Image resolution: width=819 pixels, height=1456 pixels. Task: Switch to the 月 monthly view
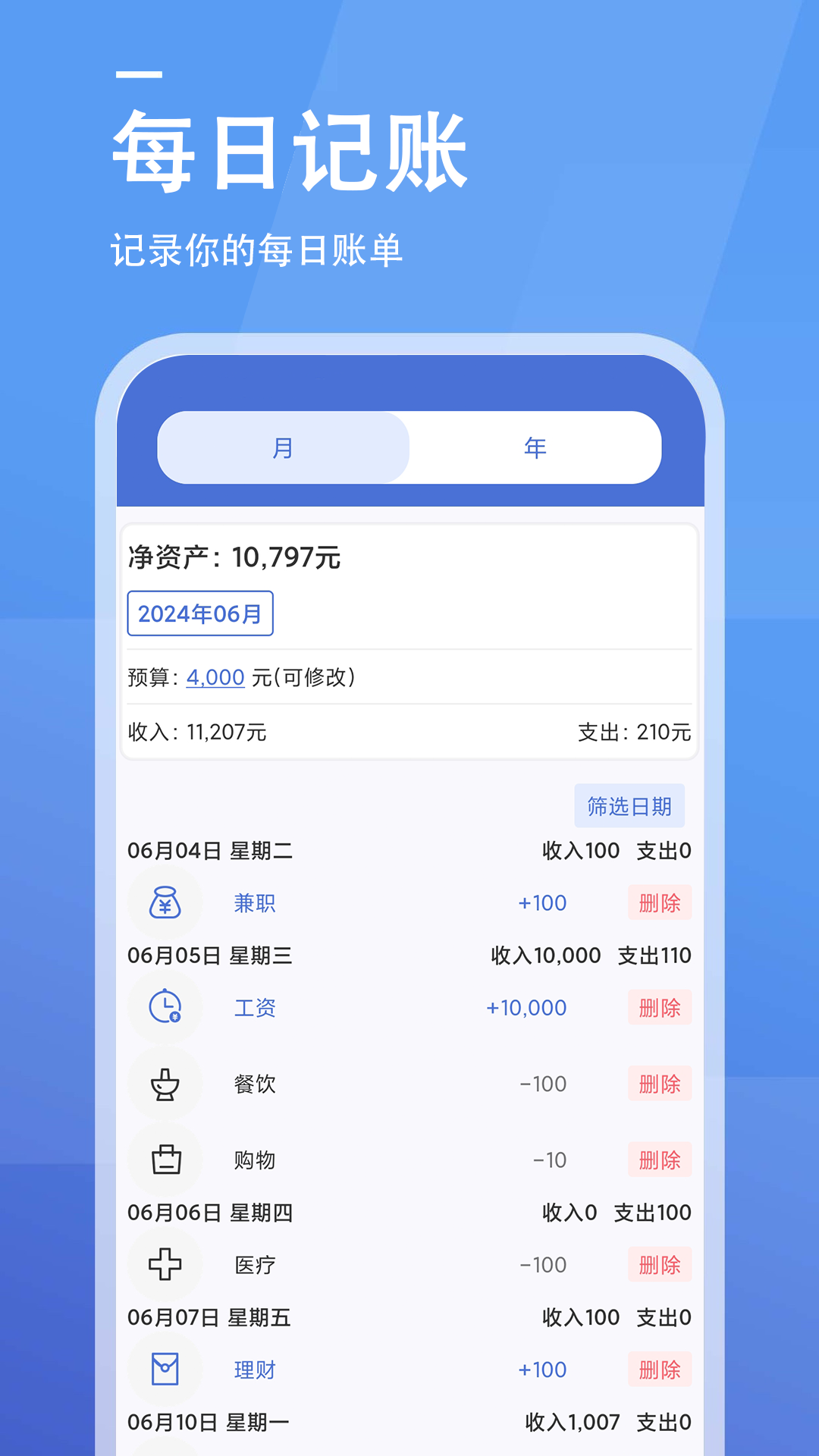coord(282,447)
